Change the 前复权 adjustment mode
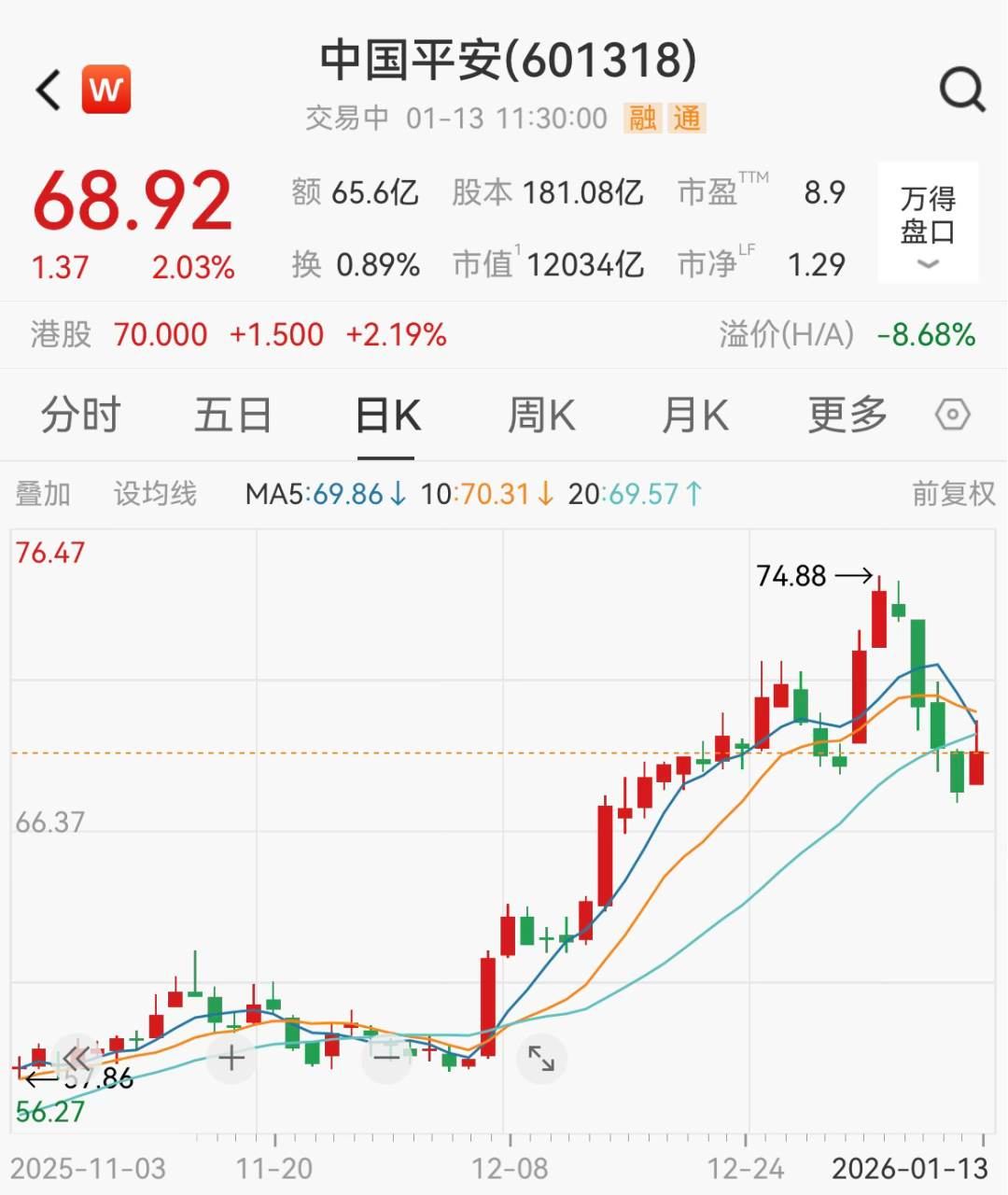Viewport: 1008px width, 1195px height. tap(953, 494)
